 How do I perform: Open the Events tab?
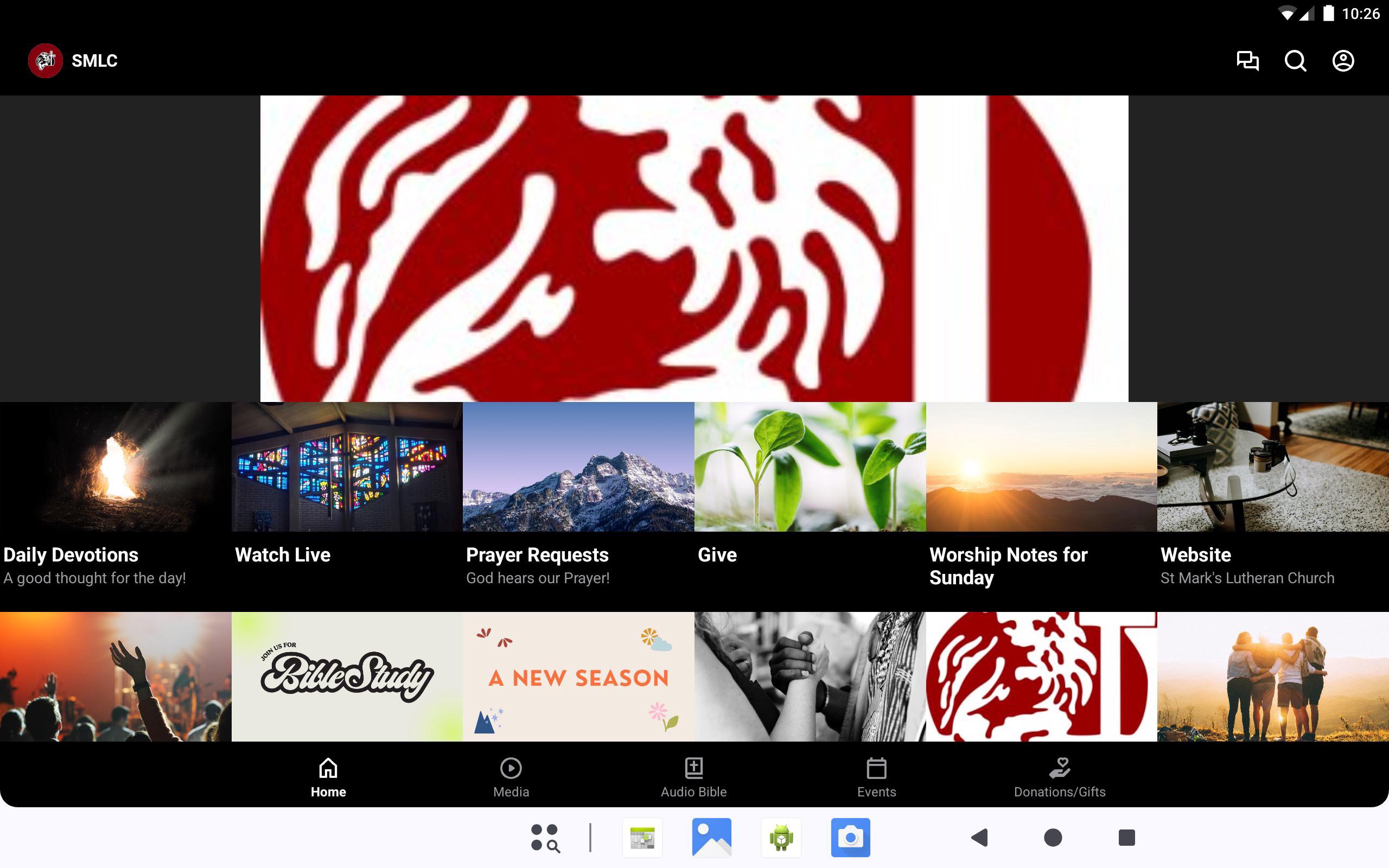click(x=876, y=777)
